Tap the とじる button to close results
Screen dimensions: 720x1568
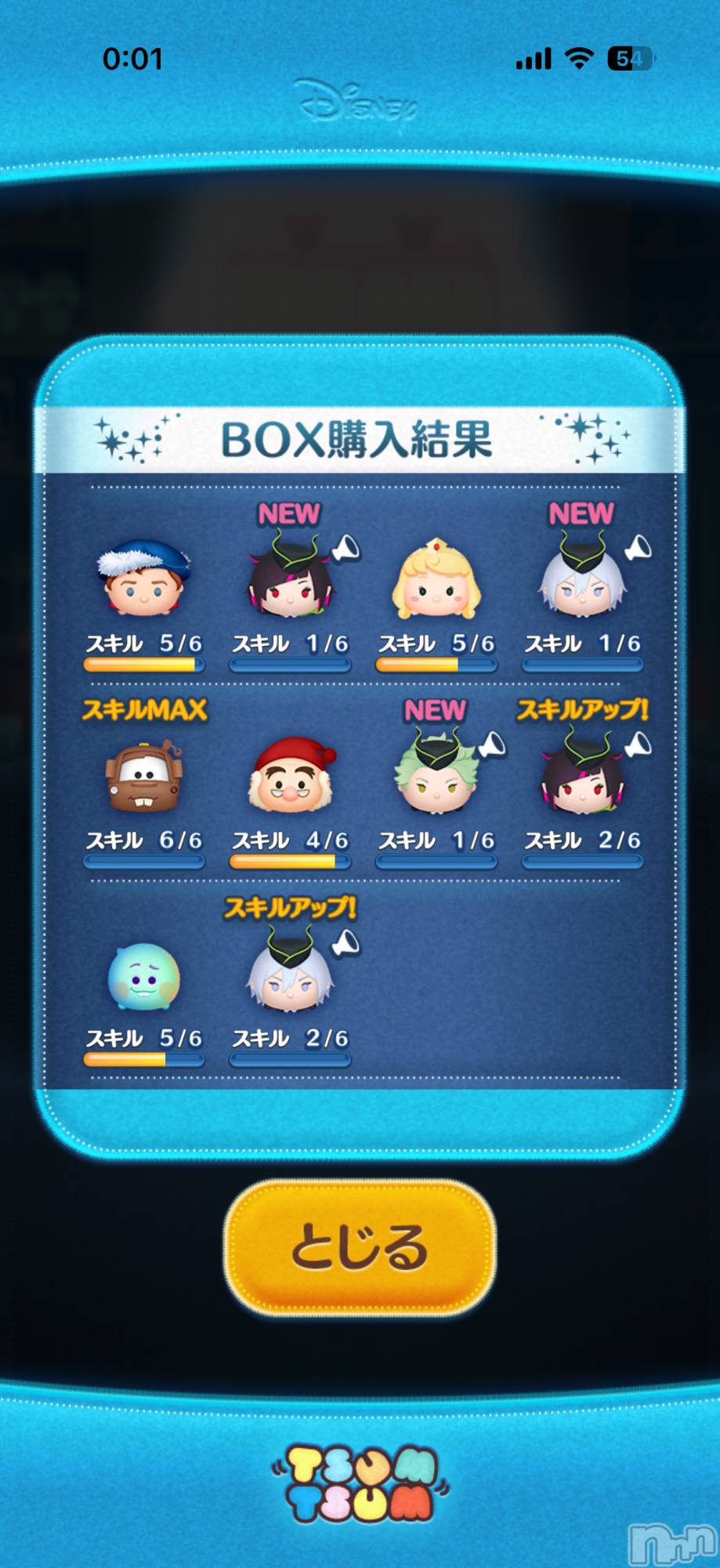tap(360, 1247)
